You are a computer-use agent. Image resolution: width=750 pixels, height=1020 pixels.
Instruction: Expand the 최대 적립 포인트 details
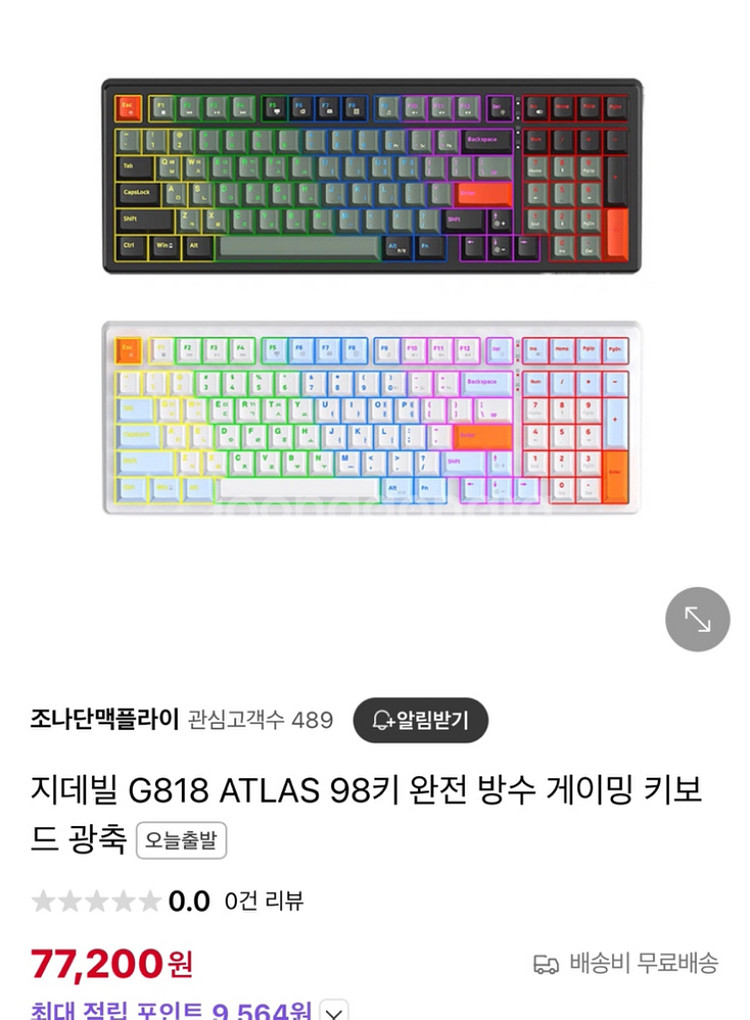334,1011
